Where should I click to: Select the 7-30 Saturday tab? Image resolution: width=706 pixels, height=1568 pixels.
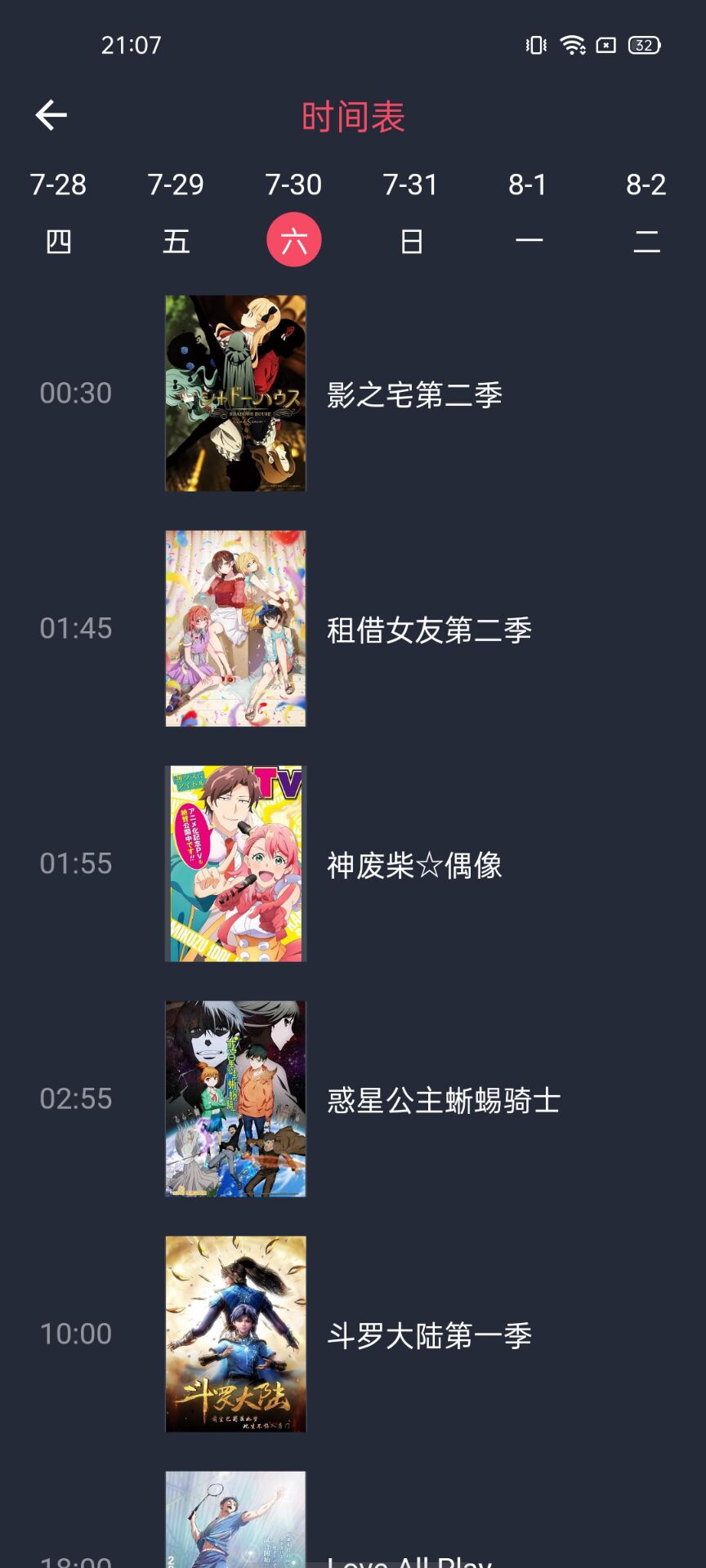click(294, 214)
